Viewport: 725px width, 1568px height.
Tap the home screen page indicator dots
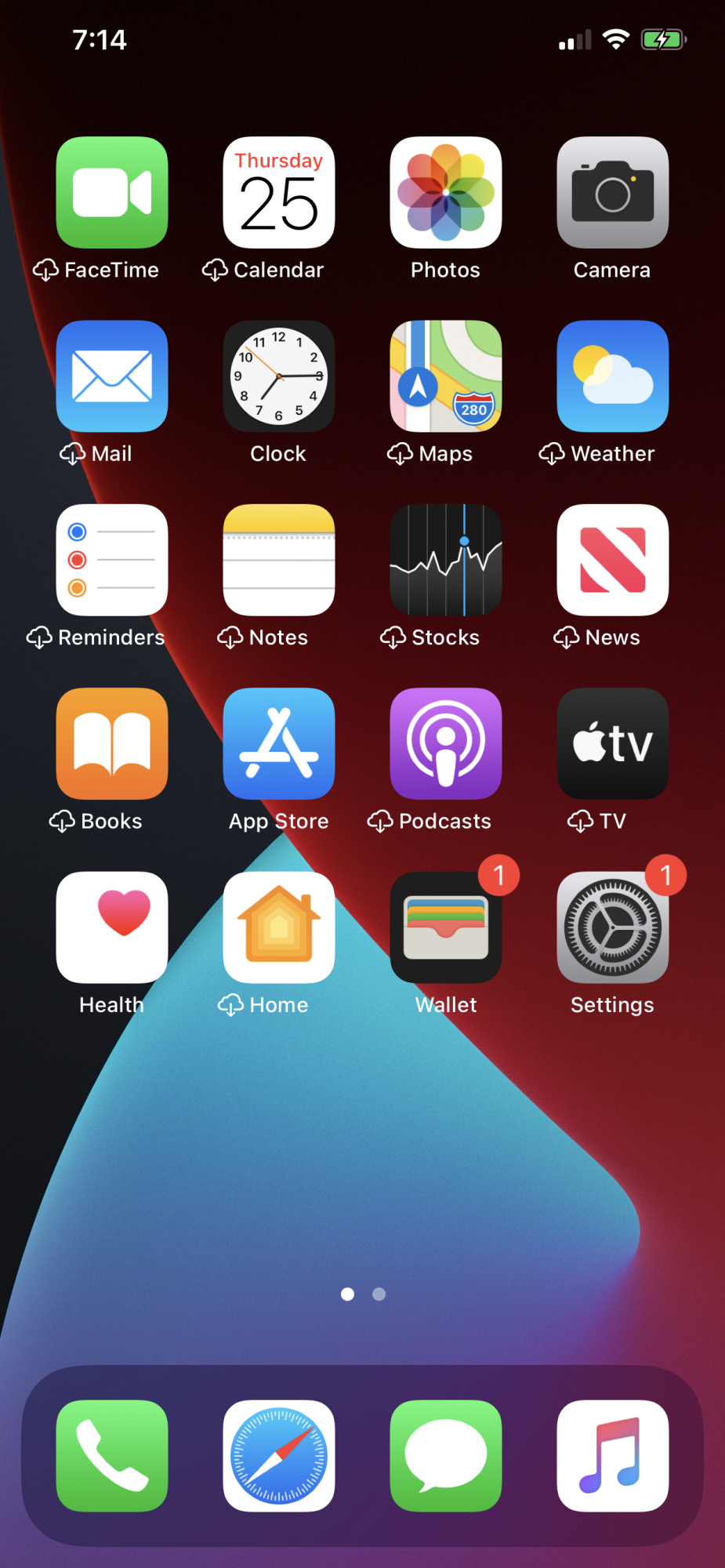[363, 1294]
